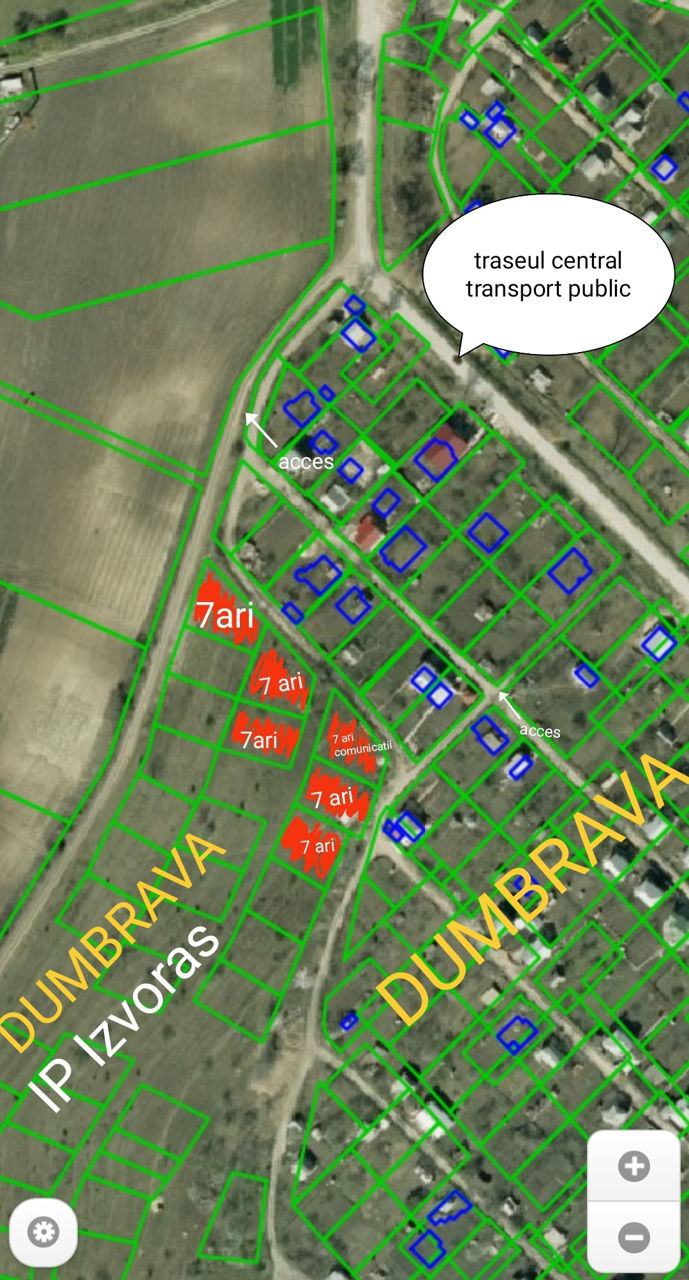Open the map settings gear

click(x=43, y=1231)
